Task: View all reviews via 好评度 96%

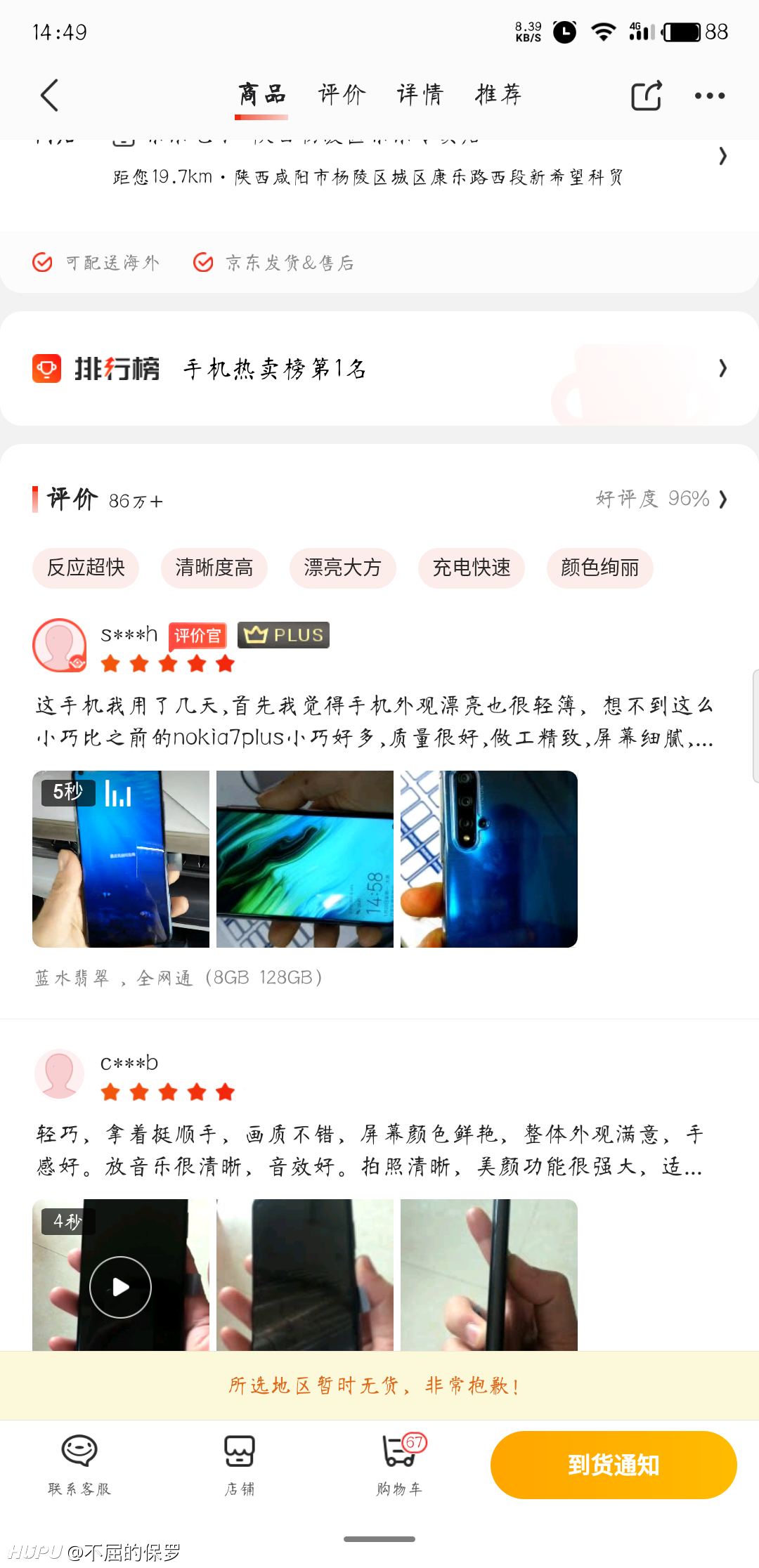Action: click(661, 499)
